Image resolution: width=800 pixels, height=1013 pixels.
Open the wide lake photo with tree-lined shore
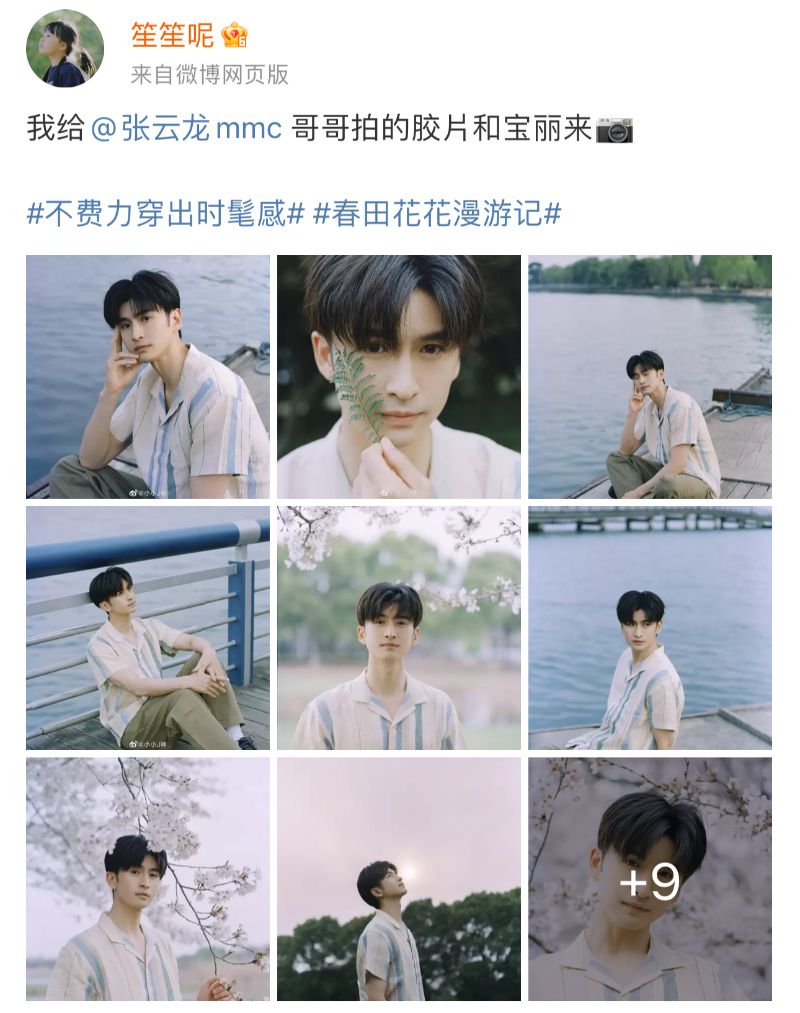(x=650, y=377)
